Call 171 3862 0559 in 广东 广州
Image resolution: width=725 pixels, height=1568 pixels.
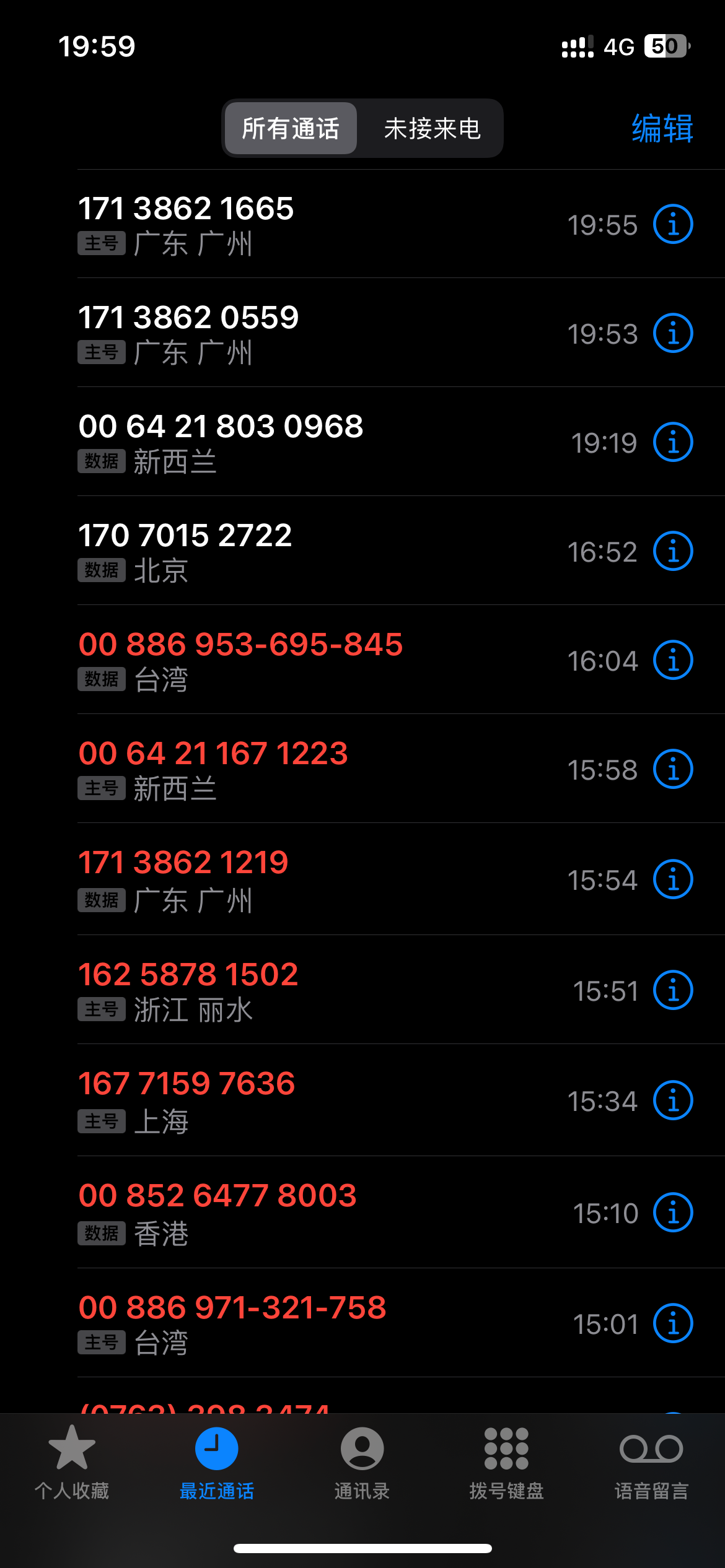(188, 318)
